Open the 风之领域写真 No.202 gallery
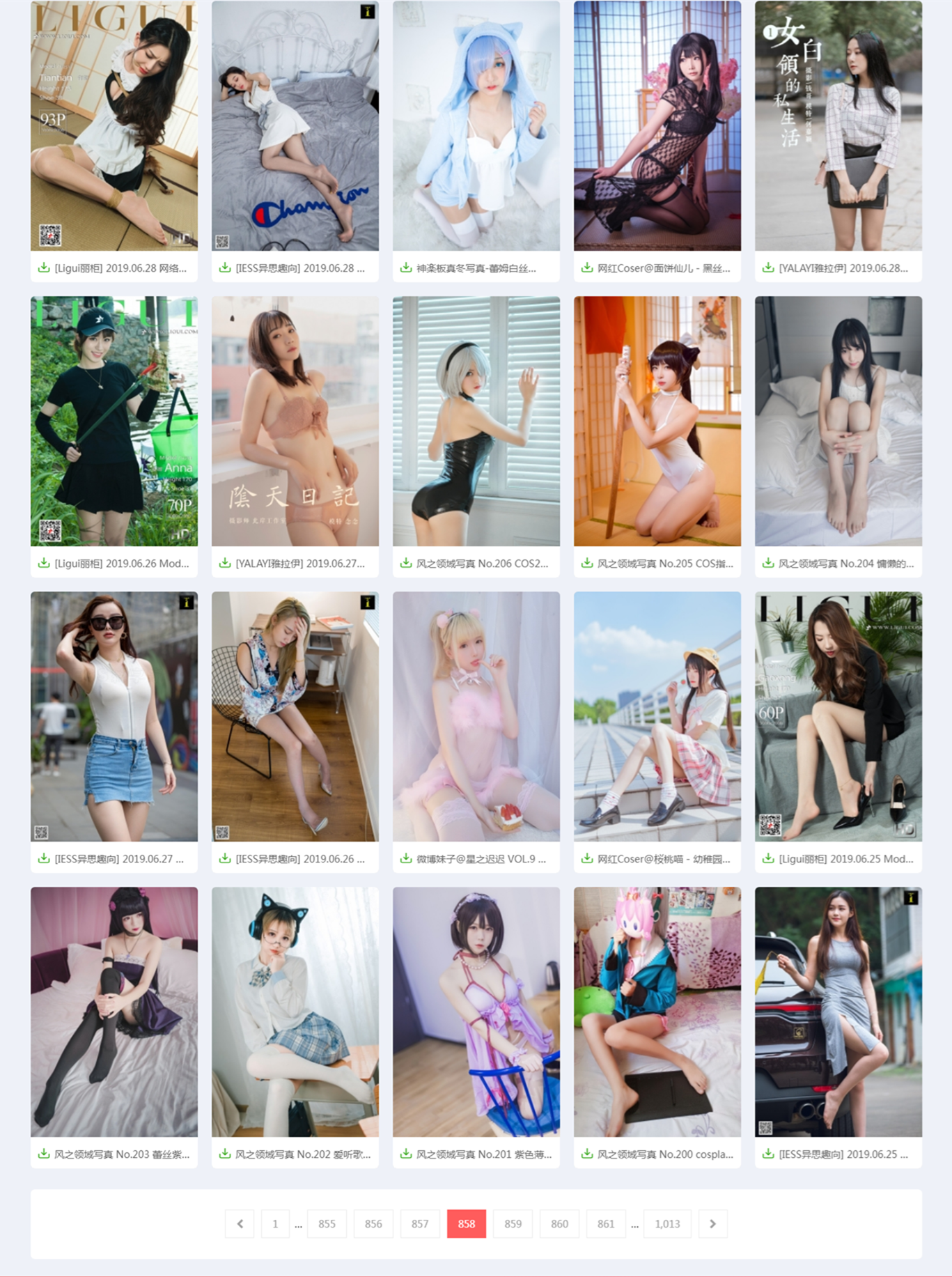The height and width of the screenshot is (1277, 952). [x=302, y=1154]
